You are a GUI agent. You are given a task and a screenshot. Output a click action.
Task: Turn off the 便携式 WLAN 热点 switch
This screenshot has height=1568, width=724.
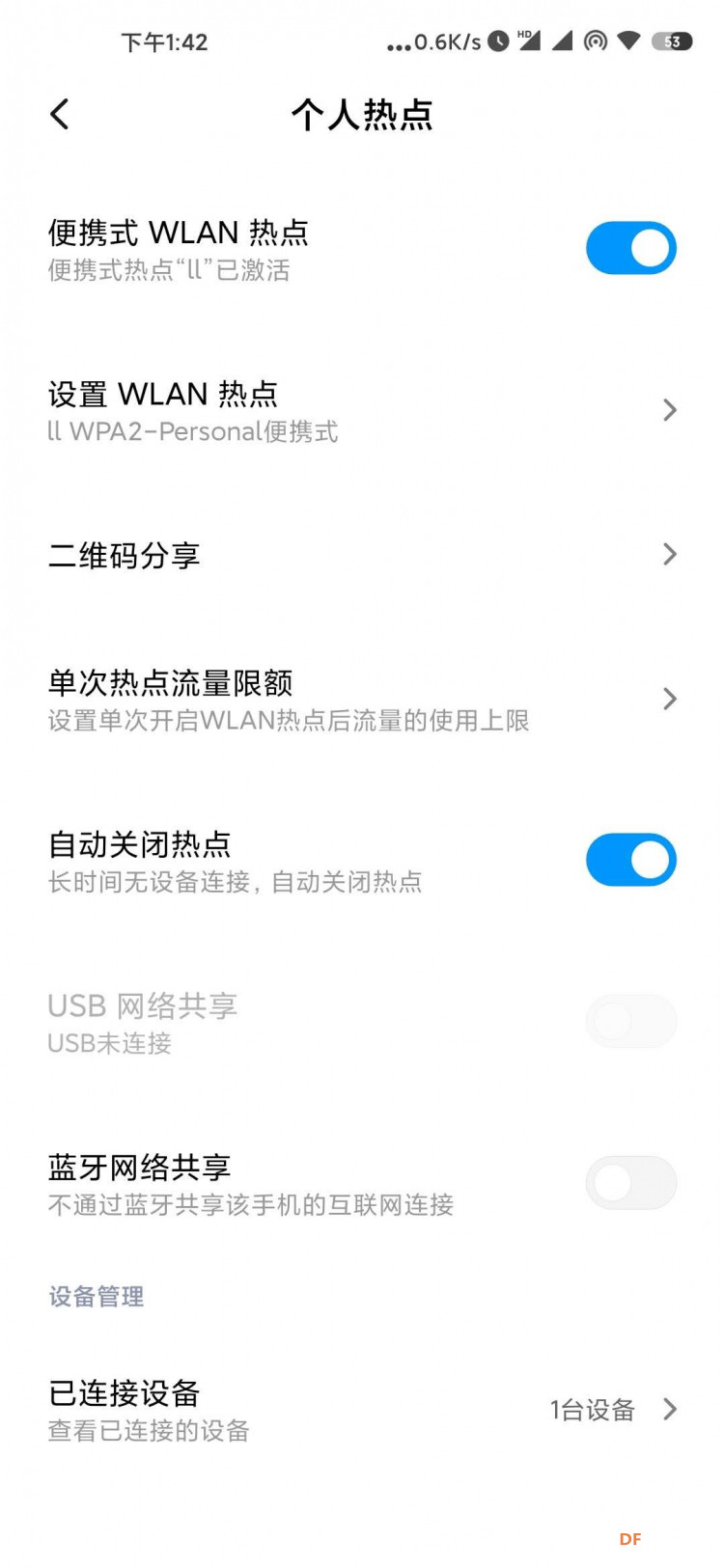pyautogui.click(x=631, y=248)
